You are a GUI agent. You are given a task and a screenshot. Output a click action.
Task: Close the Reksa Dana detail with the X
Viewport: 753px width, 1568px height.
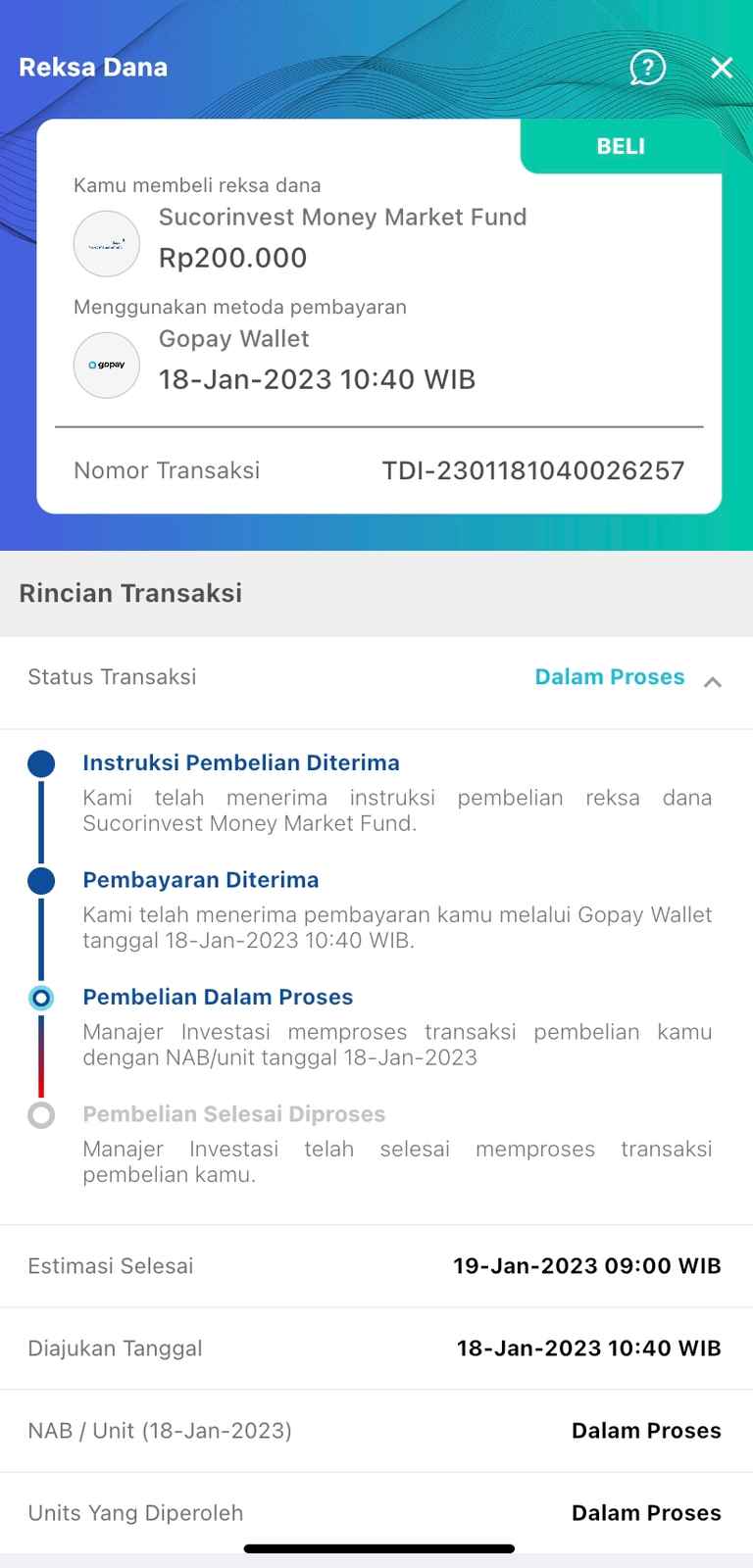tap(722, 68)
